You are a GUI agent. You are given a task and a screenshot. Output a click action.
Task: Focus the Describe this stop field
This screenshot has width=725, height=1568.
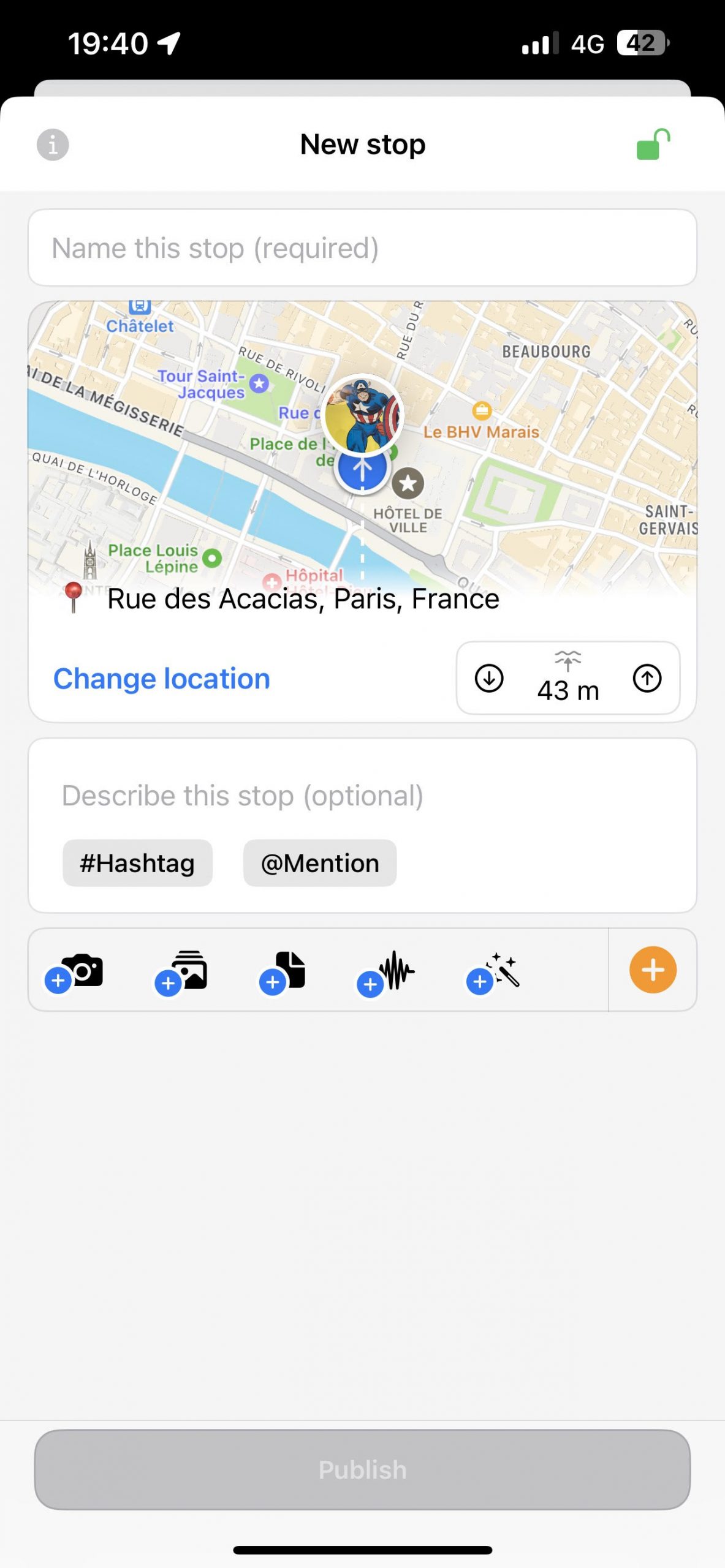pyautogui.click(x=362, y=796)
